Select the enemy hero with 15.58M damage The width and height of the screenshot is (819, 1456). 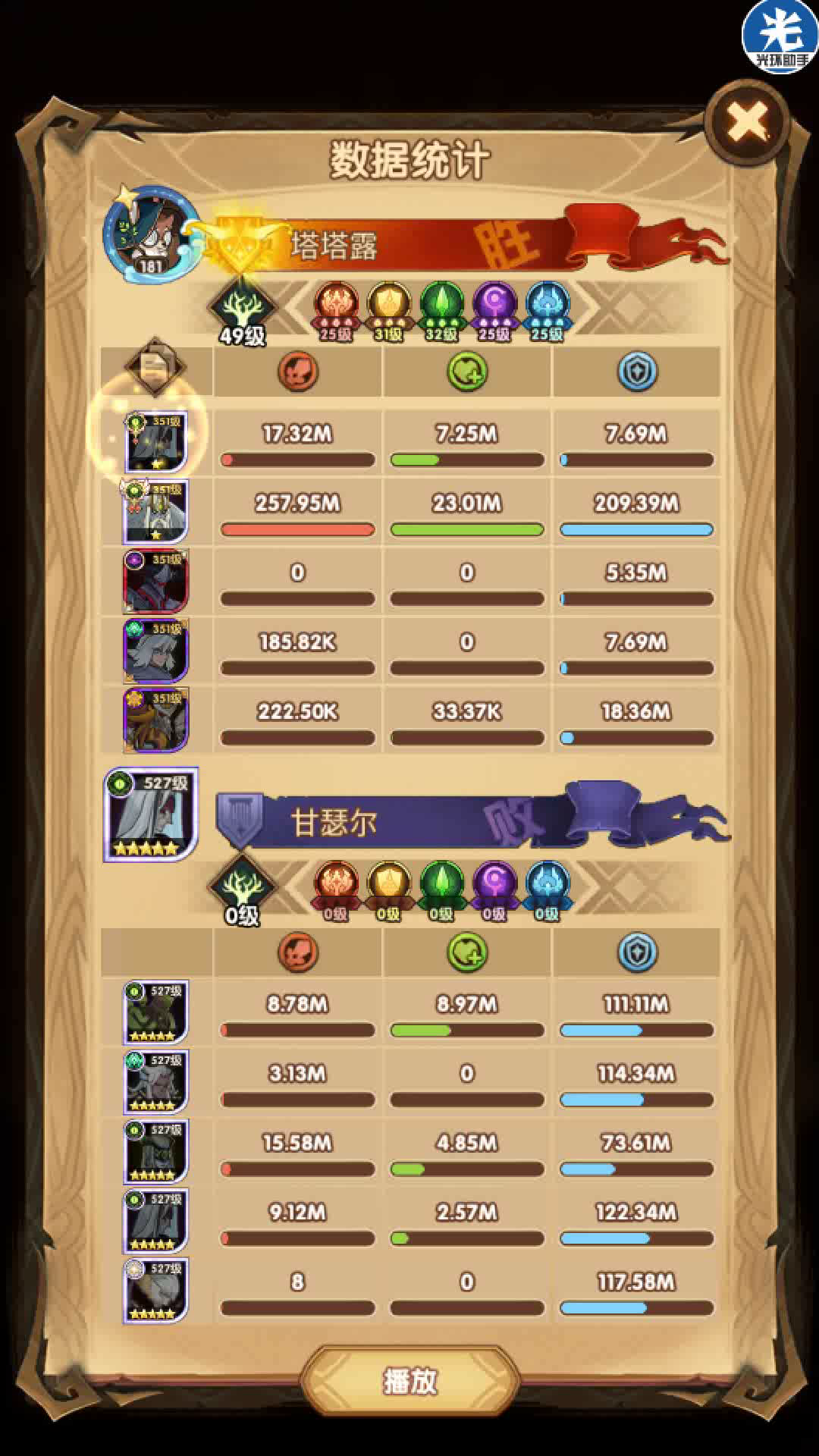coord(155,1151)
